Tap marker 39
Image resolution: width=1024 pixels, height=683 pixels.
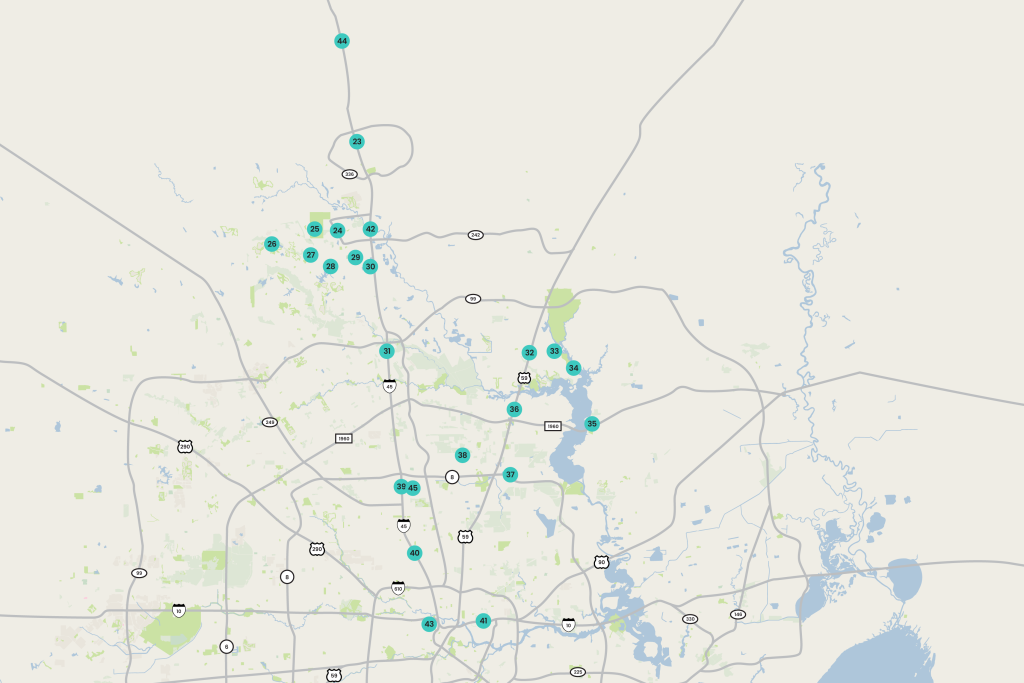[400, 487]
